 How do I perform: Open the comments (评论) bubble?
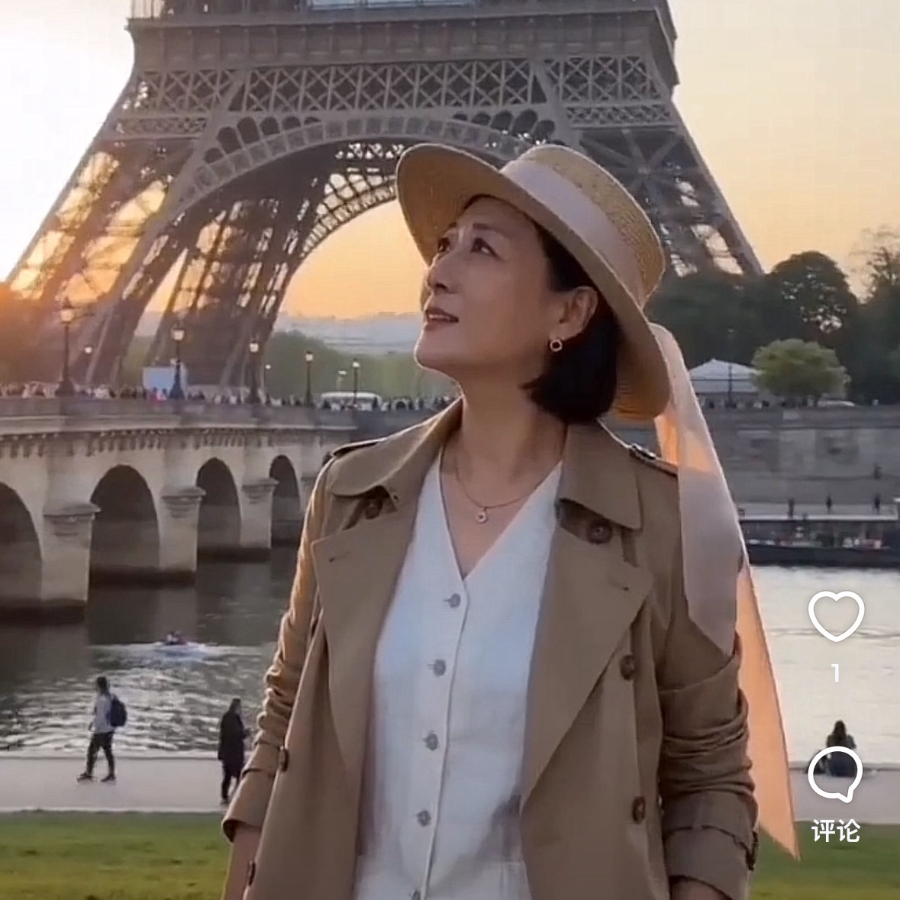[x=834, y=775]
